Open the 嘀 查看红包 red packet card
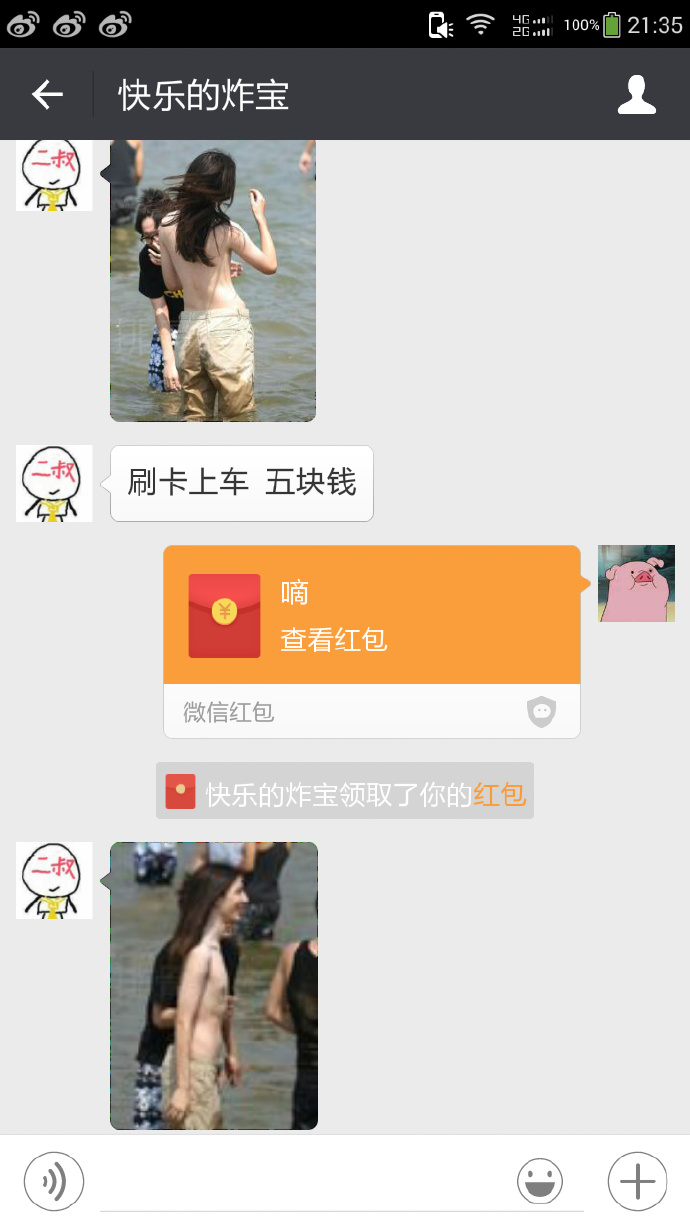The width and height of the screenshot is (690, 1227). pos(372,616)
